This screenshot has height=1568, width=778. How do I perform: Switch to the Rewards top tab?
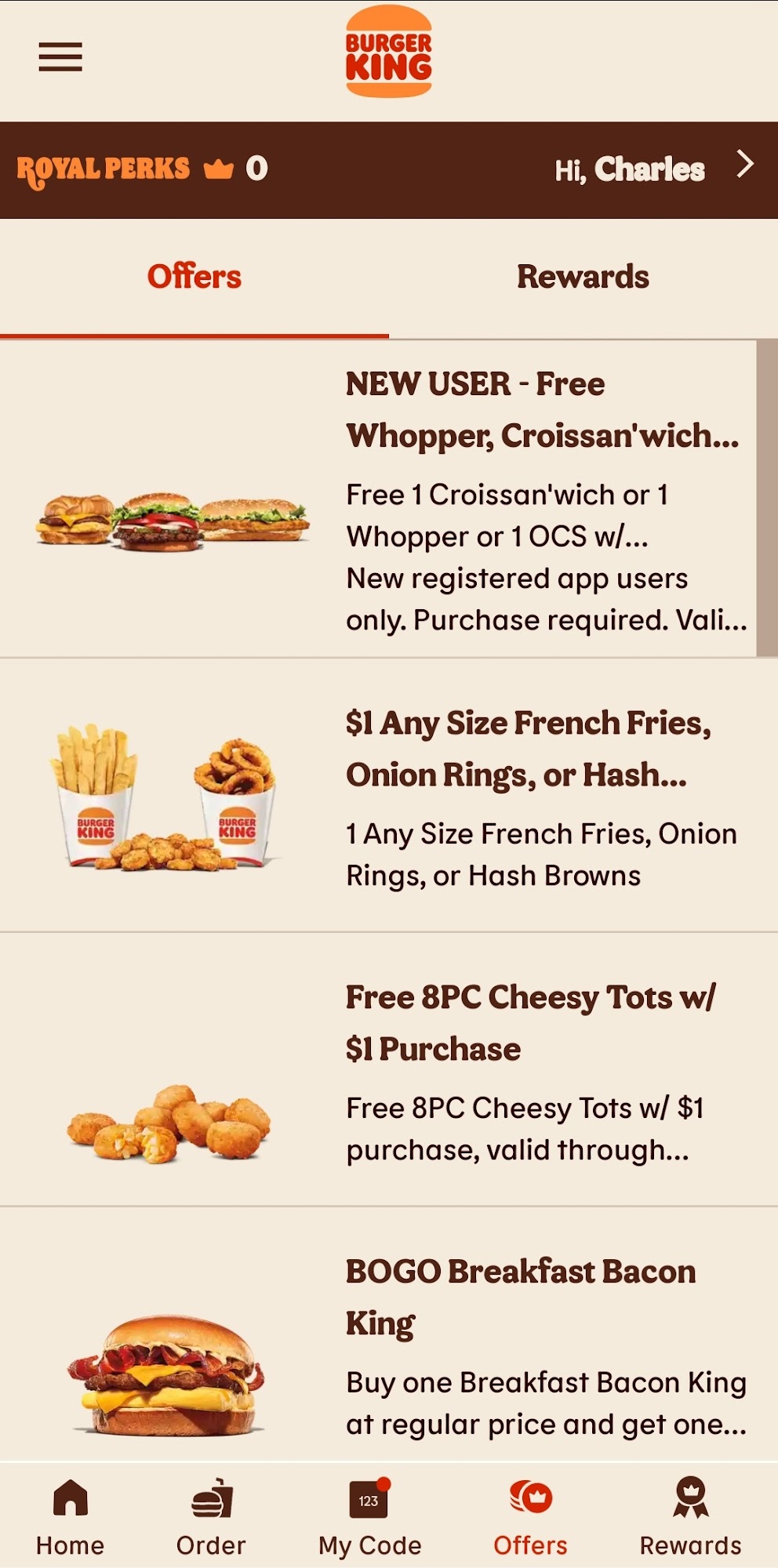pos(583,277)
